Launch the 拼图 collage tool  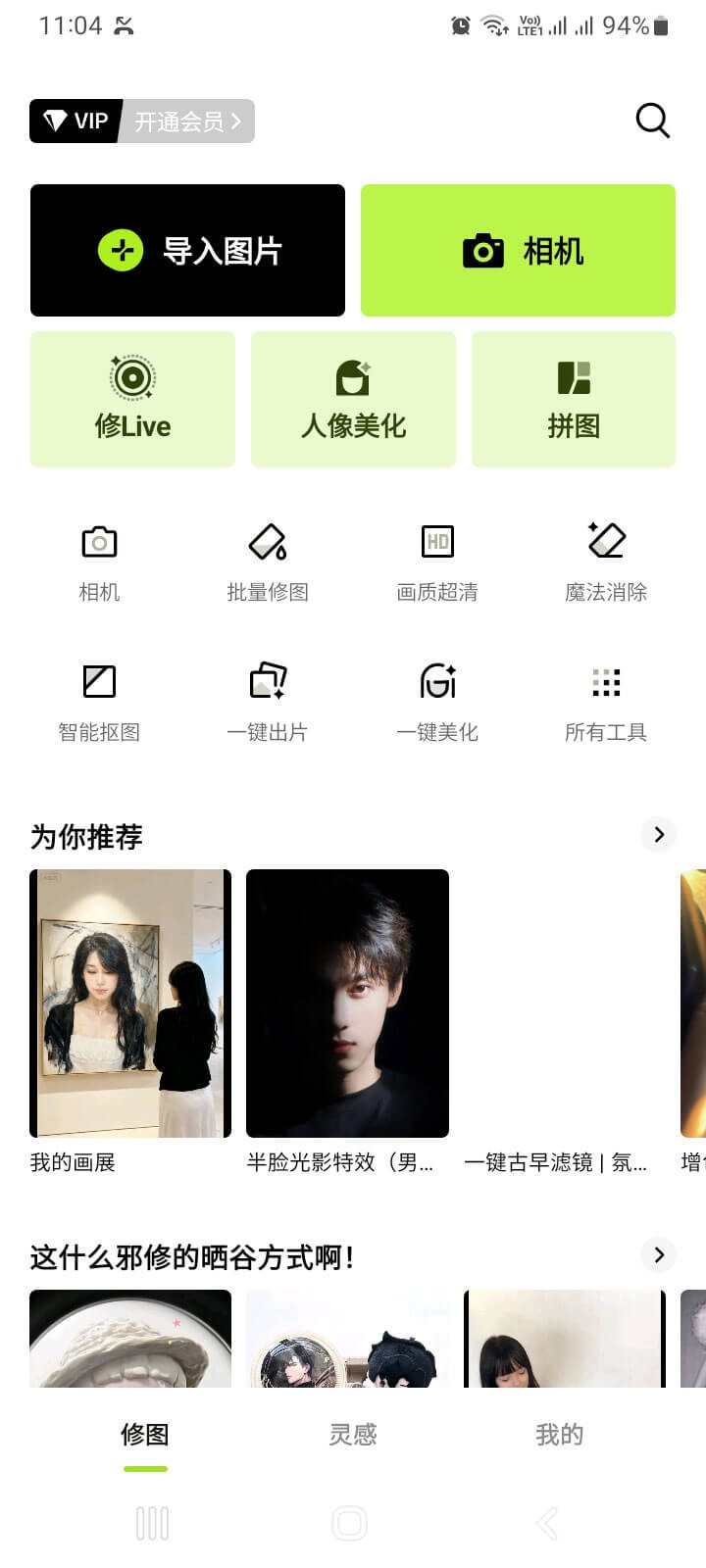tap(574, 399)
